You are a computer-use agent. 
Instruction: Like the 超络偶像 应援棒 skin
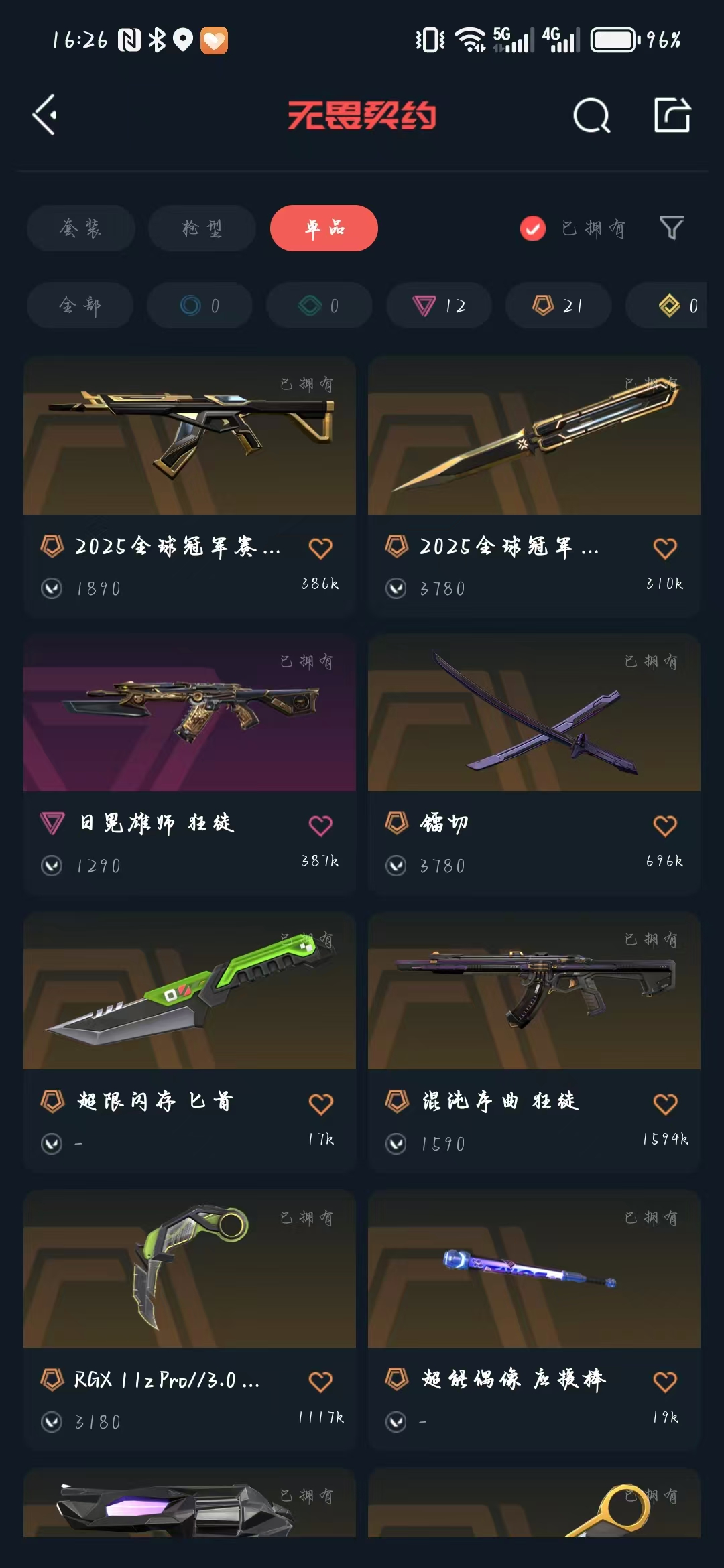click(665, 1381)
